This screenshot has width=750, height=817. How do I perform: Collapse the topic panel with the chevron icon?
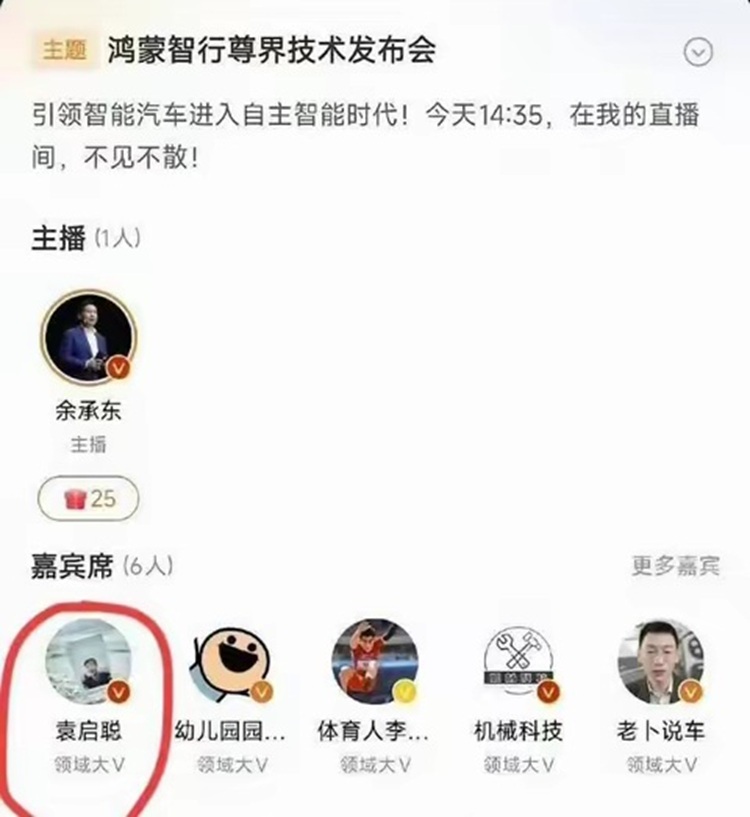point(698,53)
